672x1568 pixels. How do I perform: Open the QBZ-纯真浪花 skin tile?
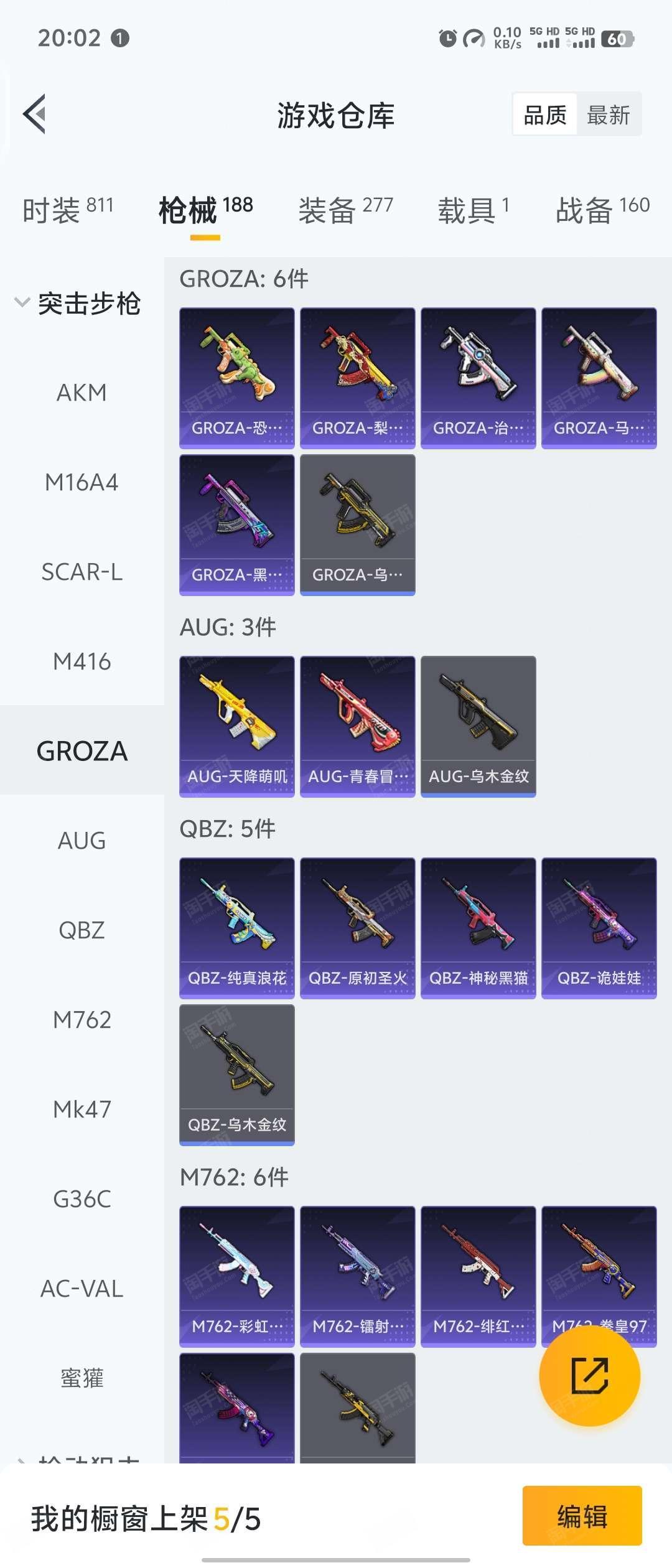pyautogui.click(x=236, y=927)
